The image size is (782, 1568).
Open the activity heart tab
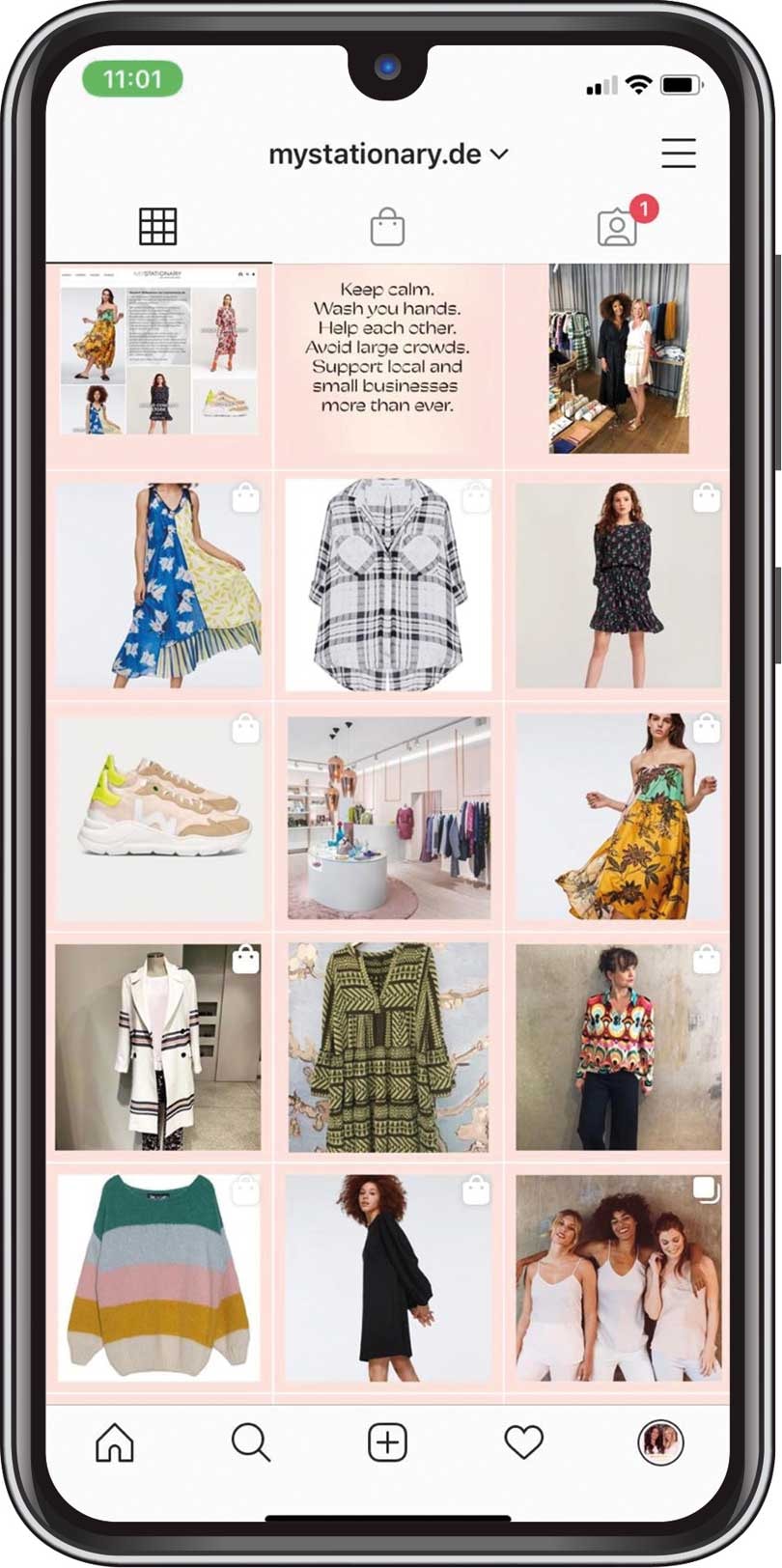524,1442
